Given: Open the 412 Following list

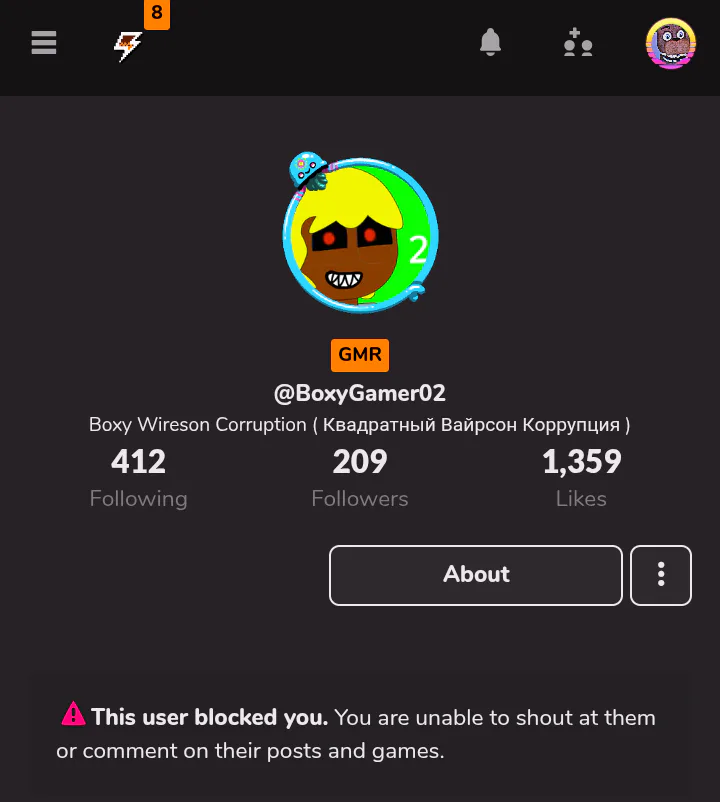Looking at the screenshot, I should 138,477.
